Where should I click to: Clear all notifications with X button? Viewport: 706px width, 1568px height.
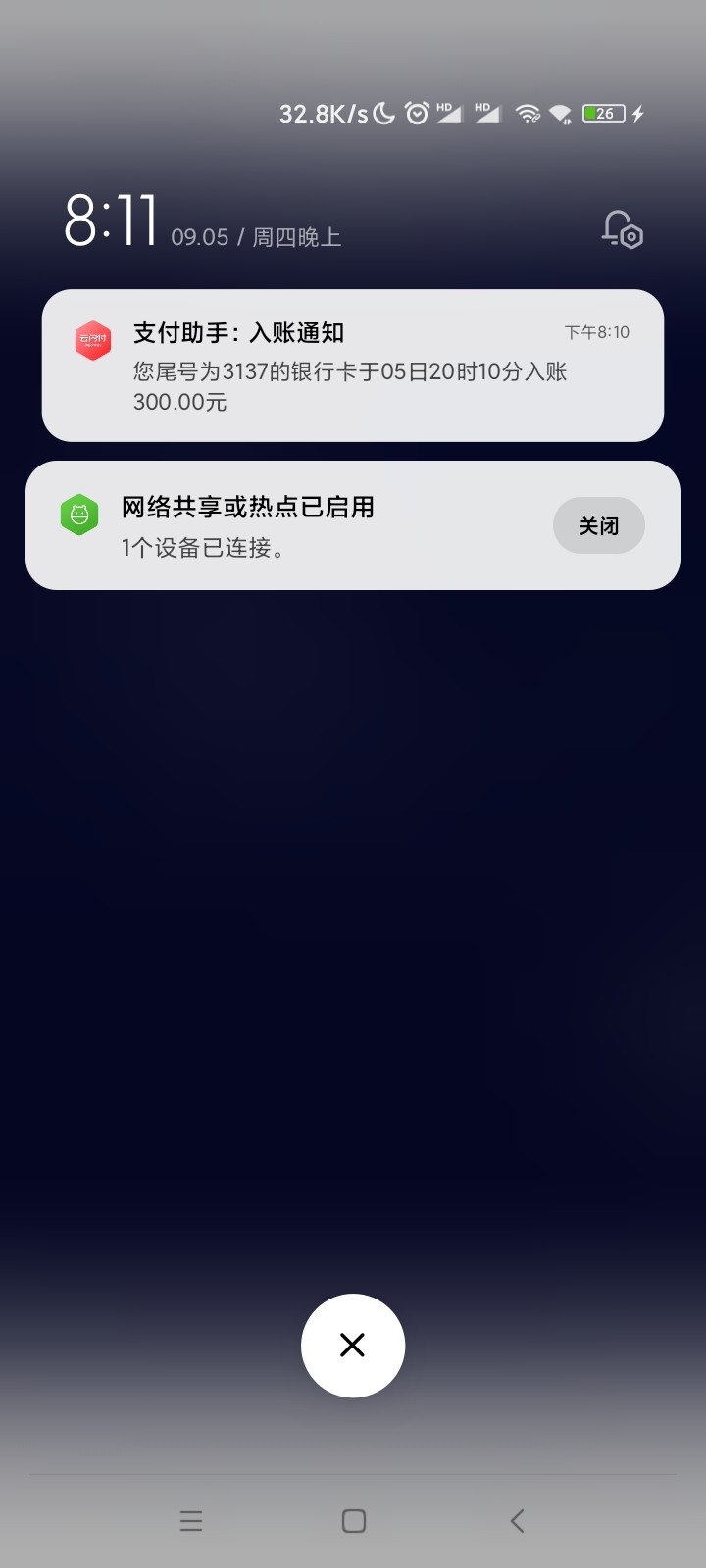click(x=353, y=1345)
